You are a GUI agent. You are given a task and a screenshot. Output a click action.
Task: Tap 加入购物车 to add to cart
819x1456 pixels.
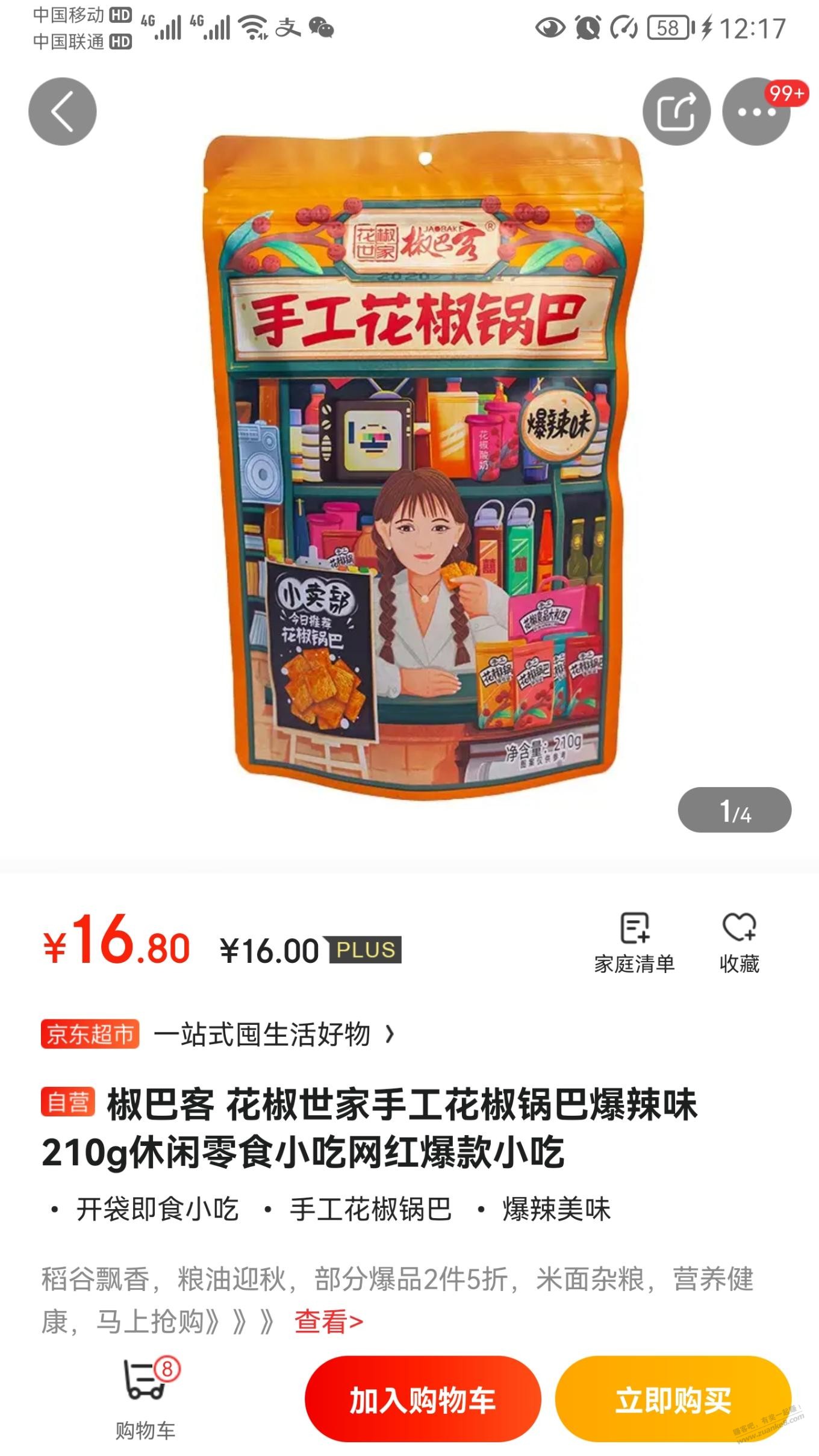pos(422,1399)
